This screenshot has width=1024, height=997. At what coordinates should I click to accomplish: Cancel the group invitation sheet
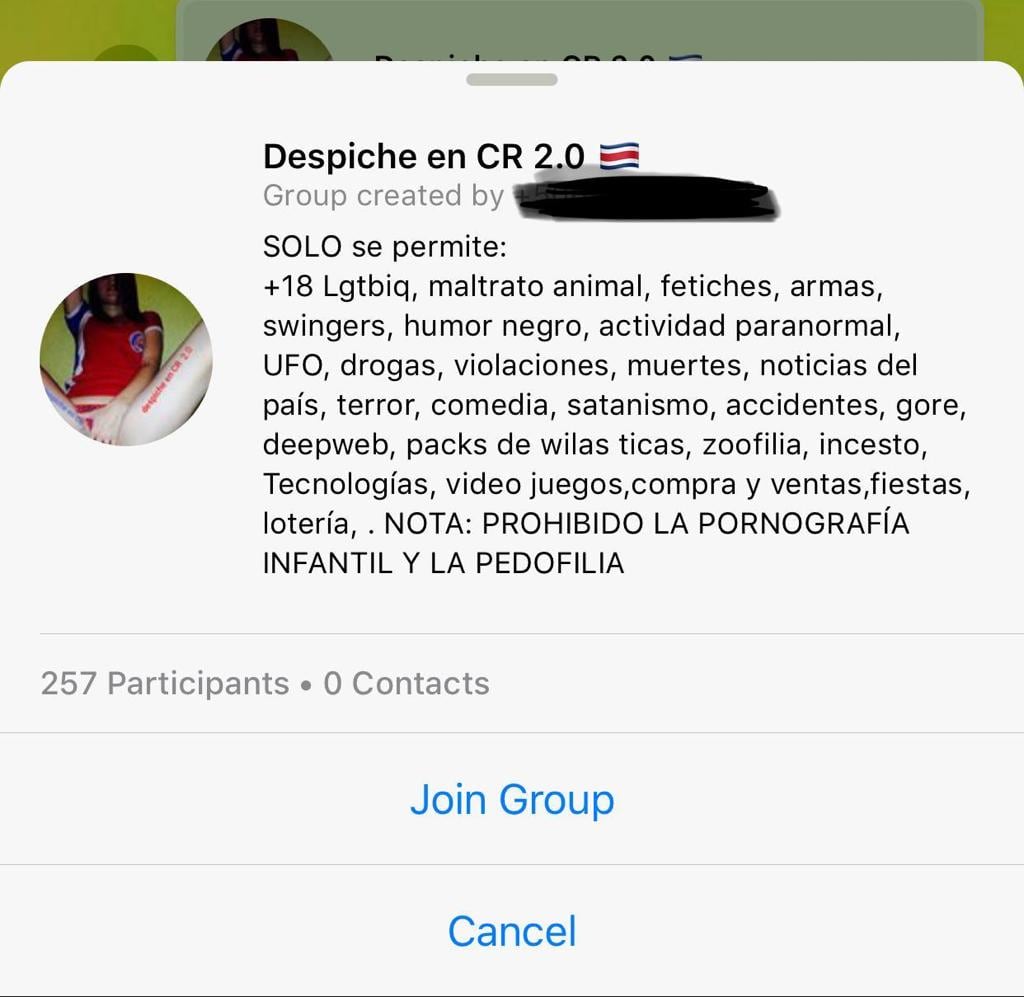512,931
